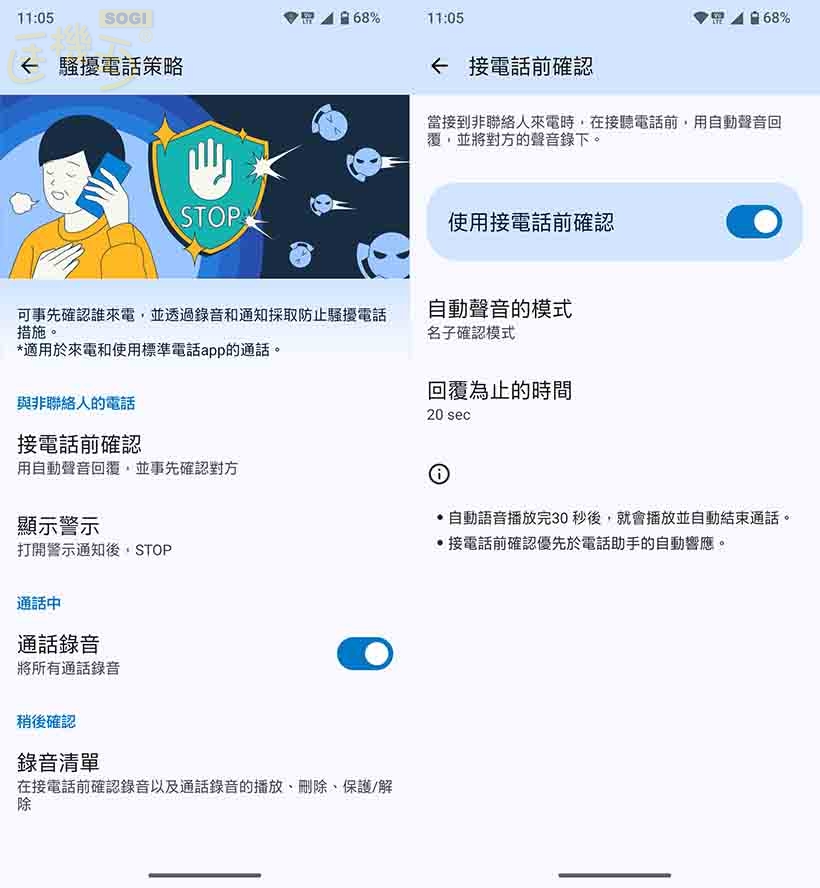The width and height of the screenshot is (820, 888).
Task: Turn off the 使用接電話前確認 switch
Action: click(x=753, y=221)
